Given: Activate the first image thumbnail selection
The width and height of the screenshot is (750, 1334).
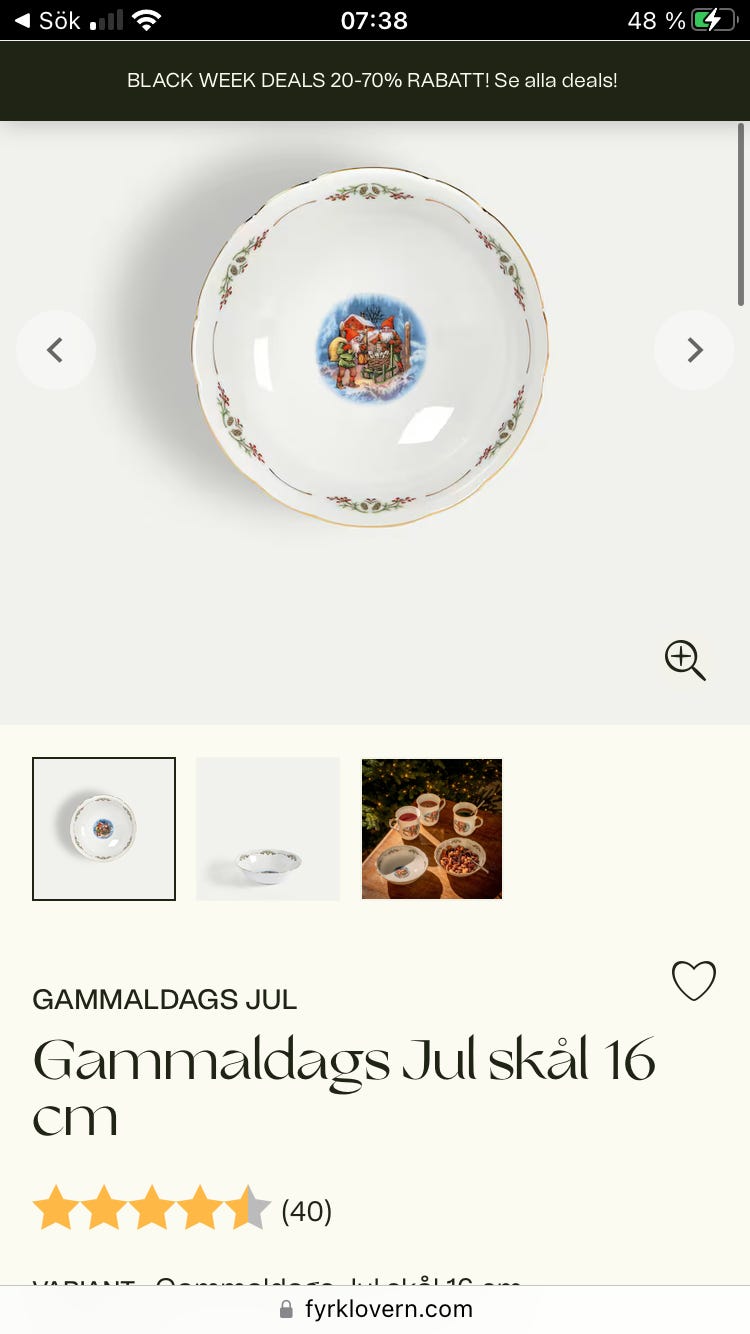Looking at the screenshot, I should point(104,828).
